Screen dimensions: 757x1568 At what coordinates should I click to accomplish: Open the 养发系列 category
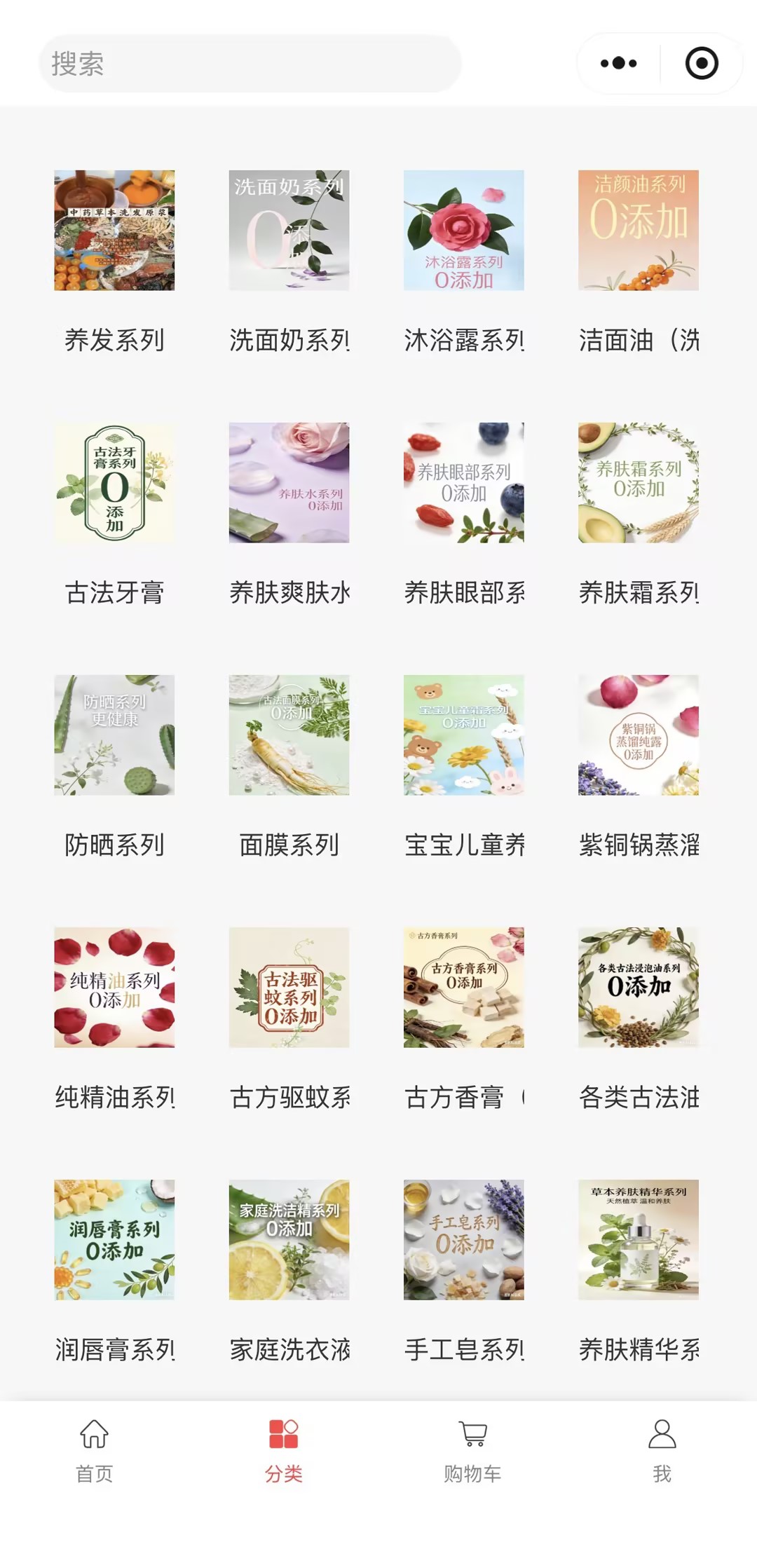pyautogui.click(x=114, y=231)
